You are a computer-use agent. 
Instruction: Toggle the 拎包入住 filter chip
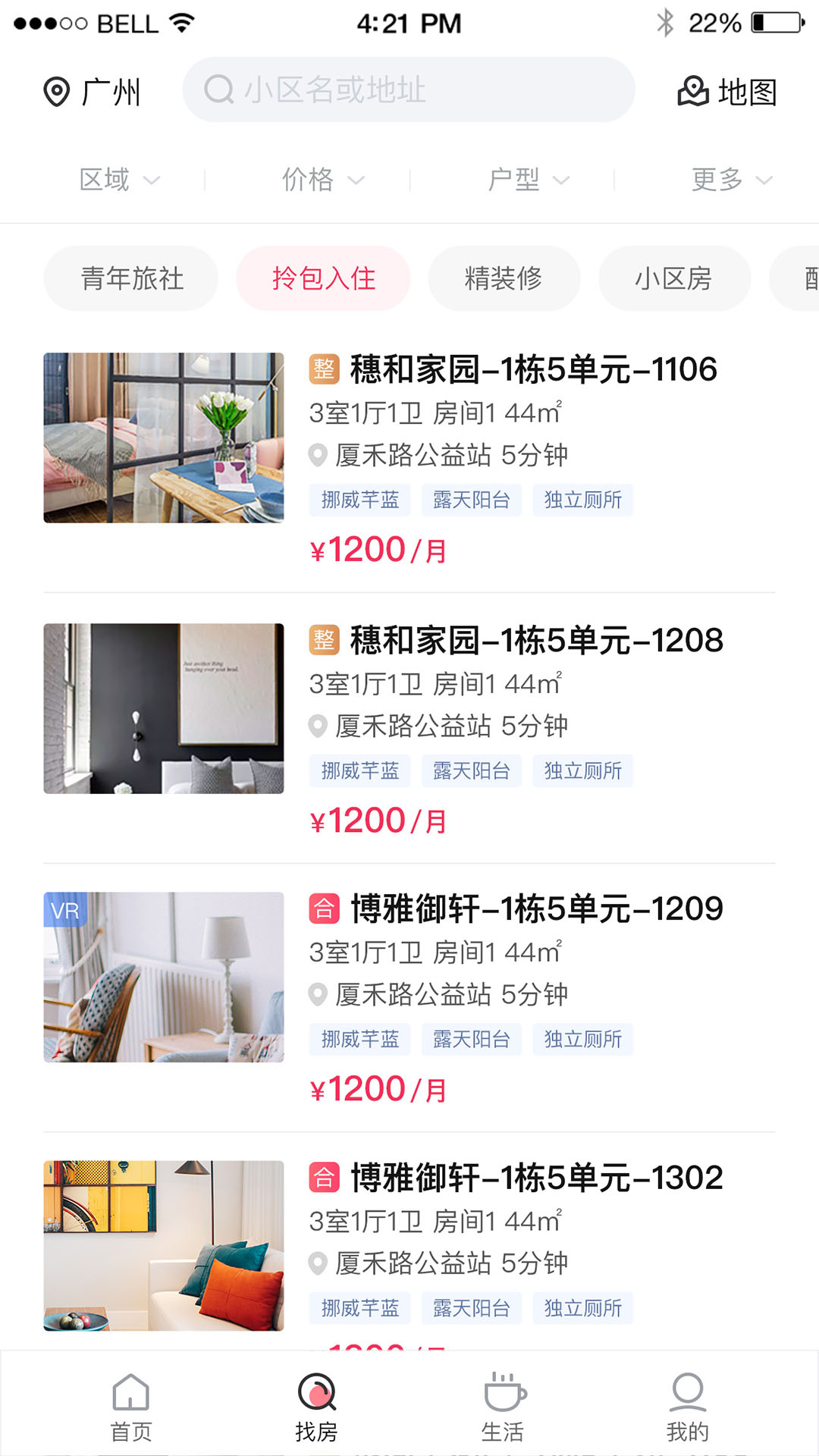click(324, 278)
